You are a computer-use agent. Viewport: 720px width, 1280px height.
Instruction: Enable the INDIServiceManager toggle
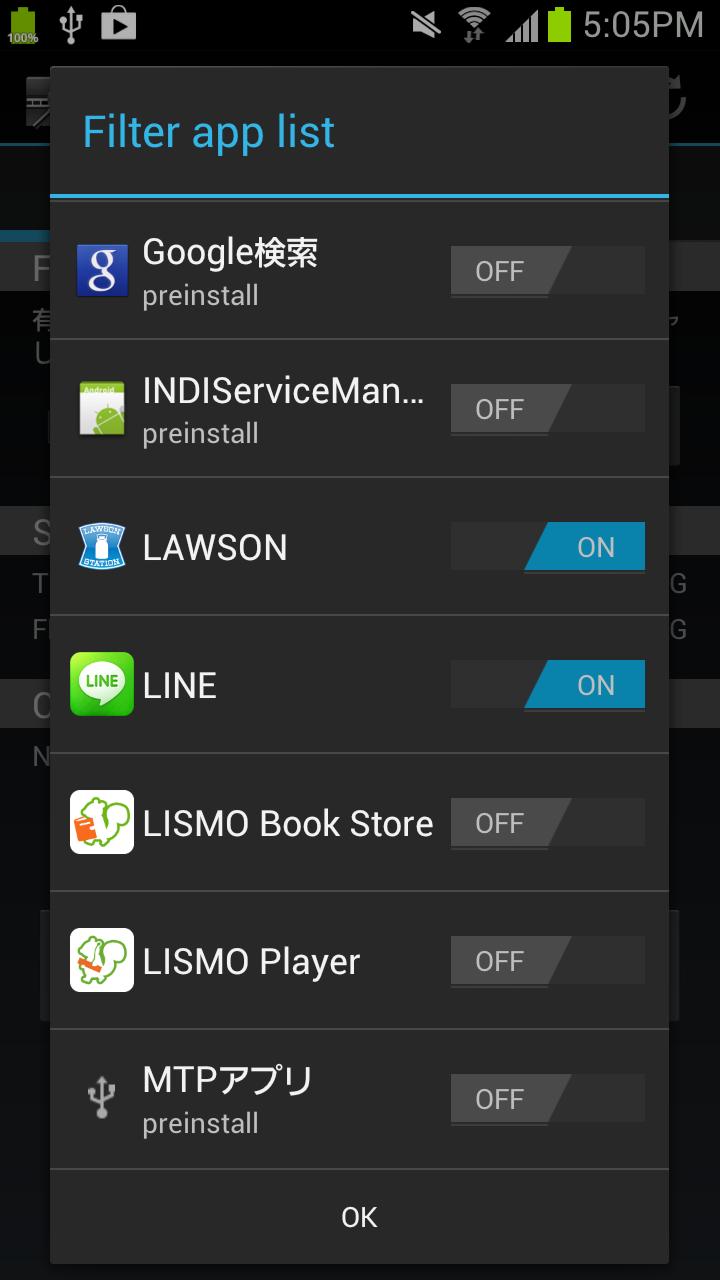click(x=547, y=409)
